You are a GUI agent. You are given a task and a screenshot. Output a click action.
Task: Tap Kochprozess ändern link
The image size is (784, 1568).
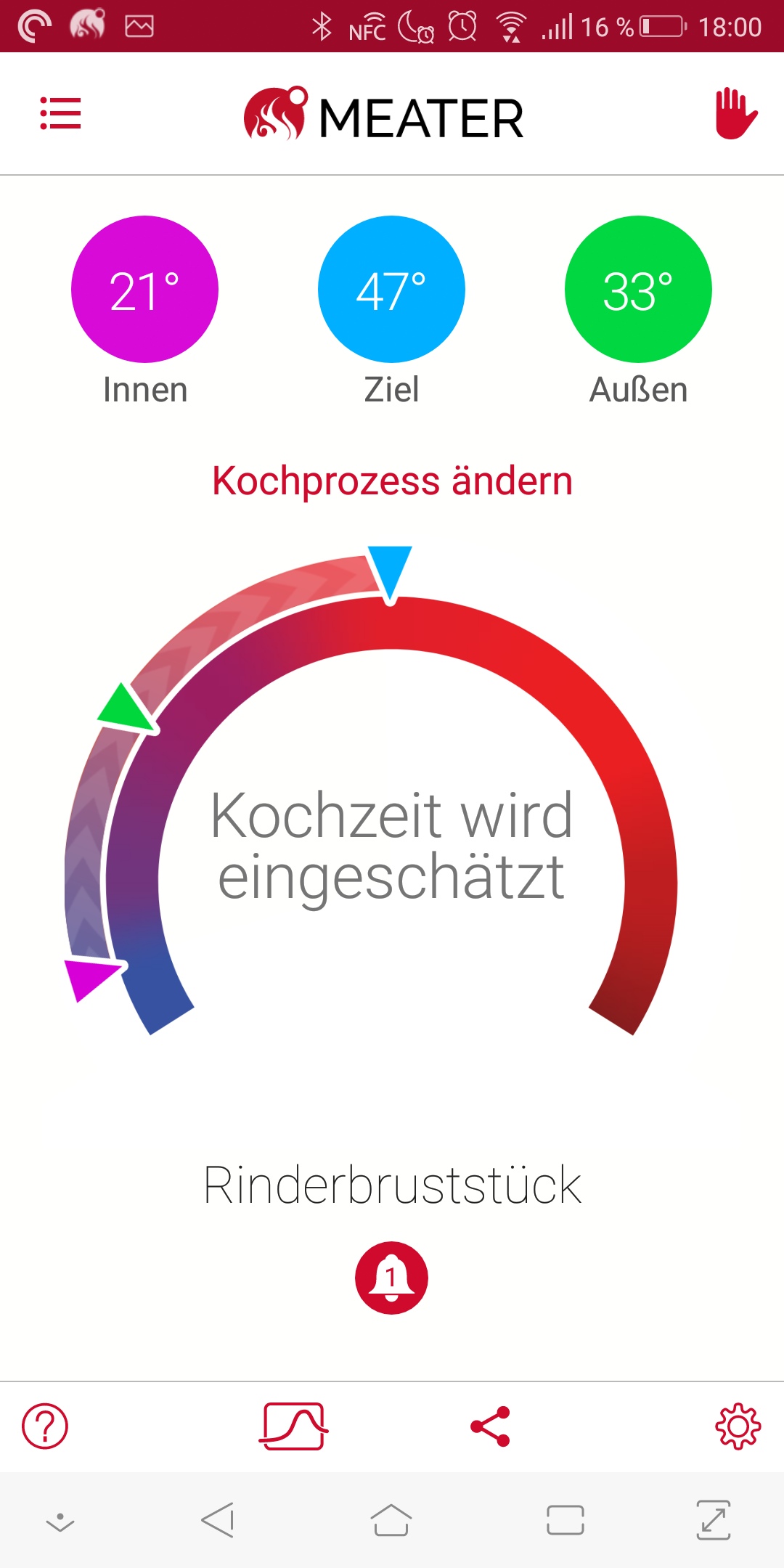point(392,481)
